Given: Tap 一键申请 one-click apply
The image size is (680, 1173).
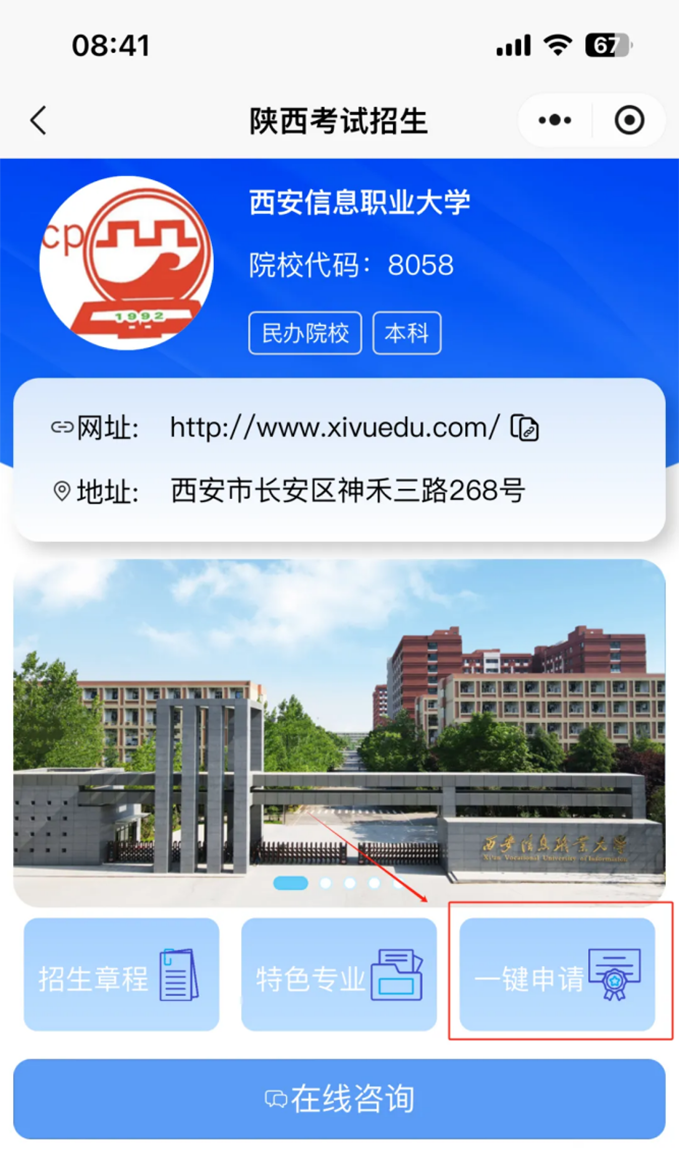Looking at the screenshot, I should (x=557, y=975).
